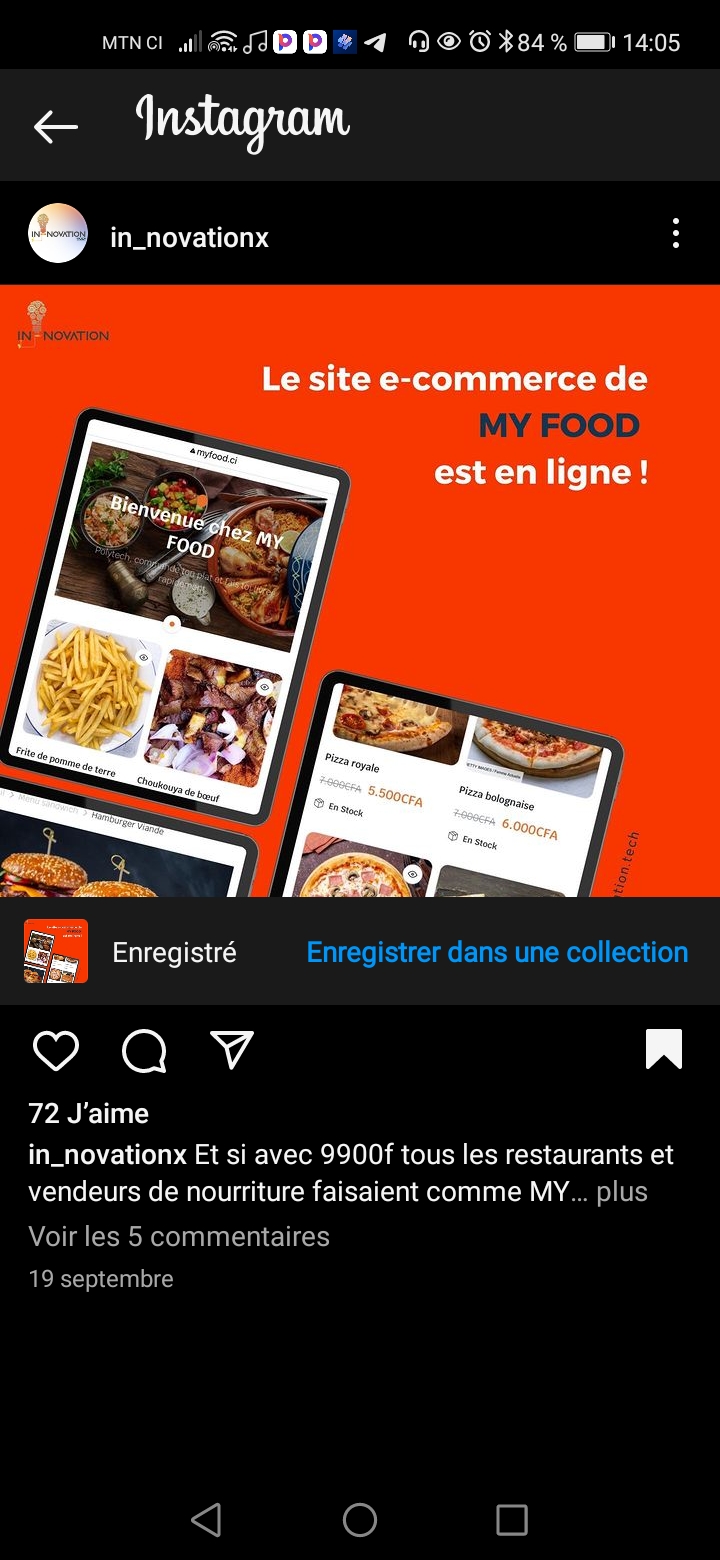Remove the post from saved bookmarks
720x1560 pixels.
664,1050
